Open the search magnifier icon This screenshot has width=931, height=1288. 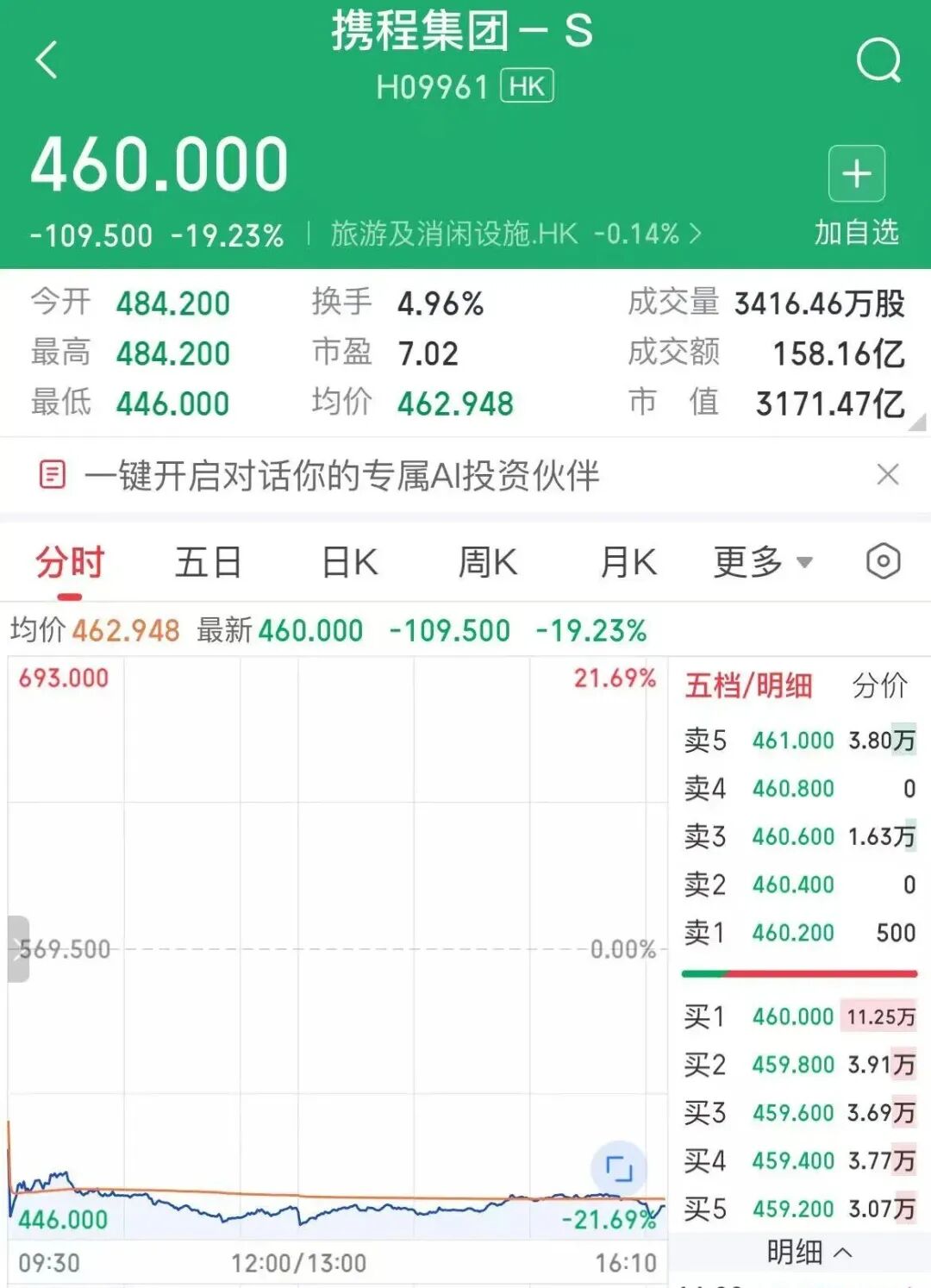click(x=878, y=60)
